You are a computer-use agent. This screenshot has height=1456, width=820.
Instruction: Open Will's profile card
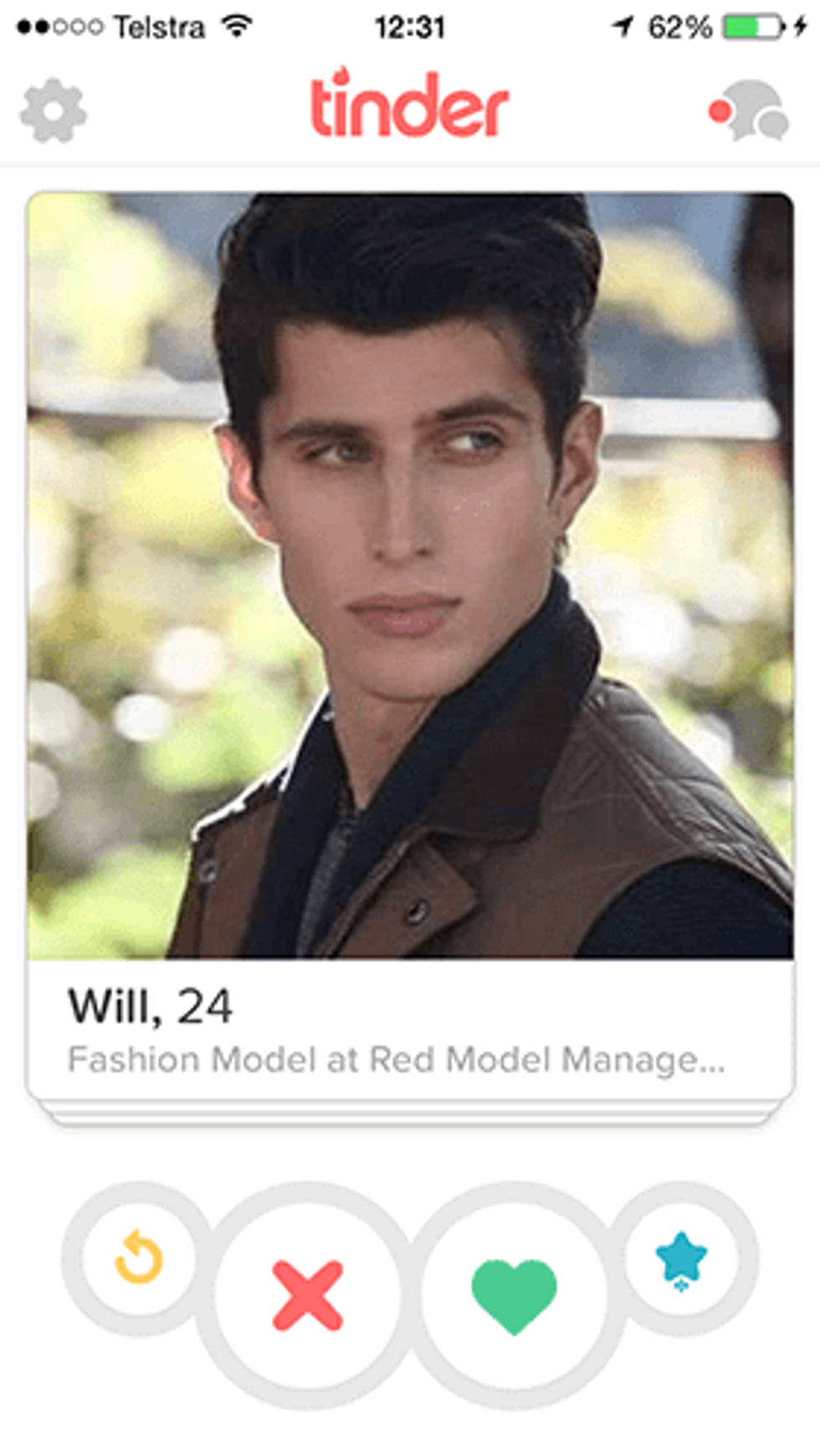(410, 586)
